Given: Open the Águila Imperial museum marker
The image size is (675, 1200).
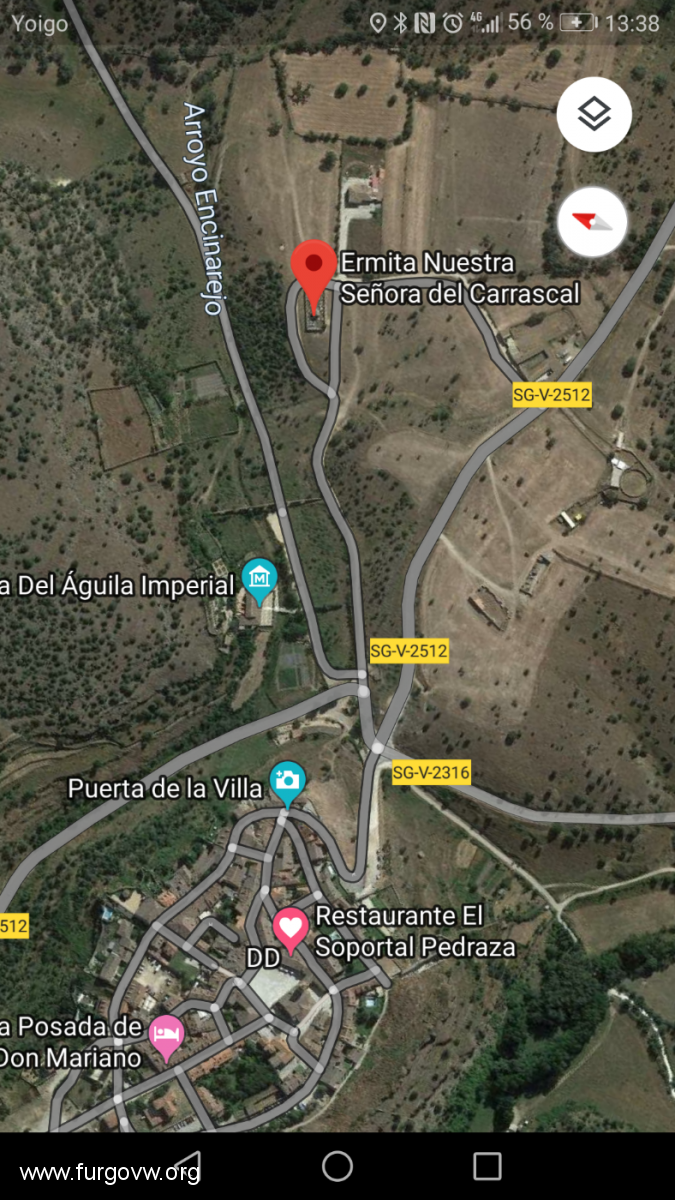Looking at the screenshot, I should 260,580.
